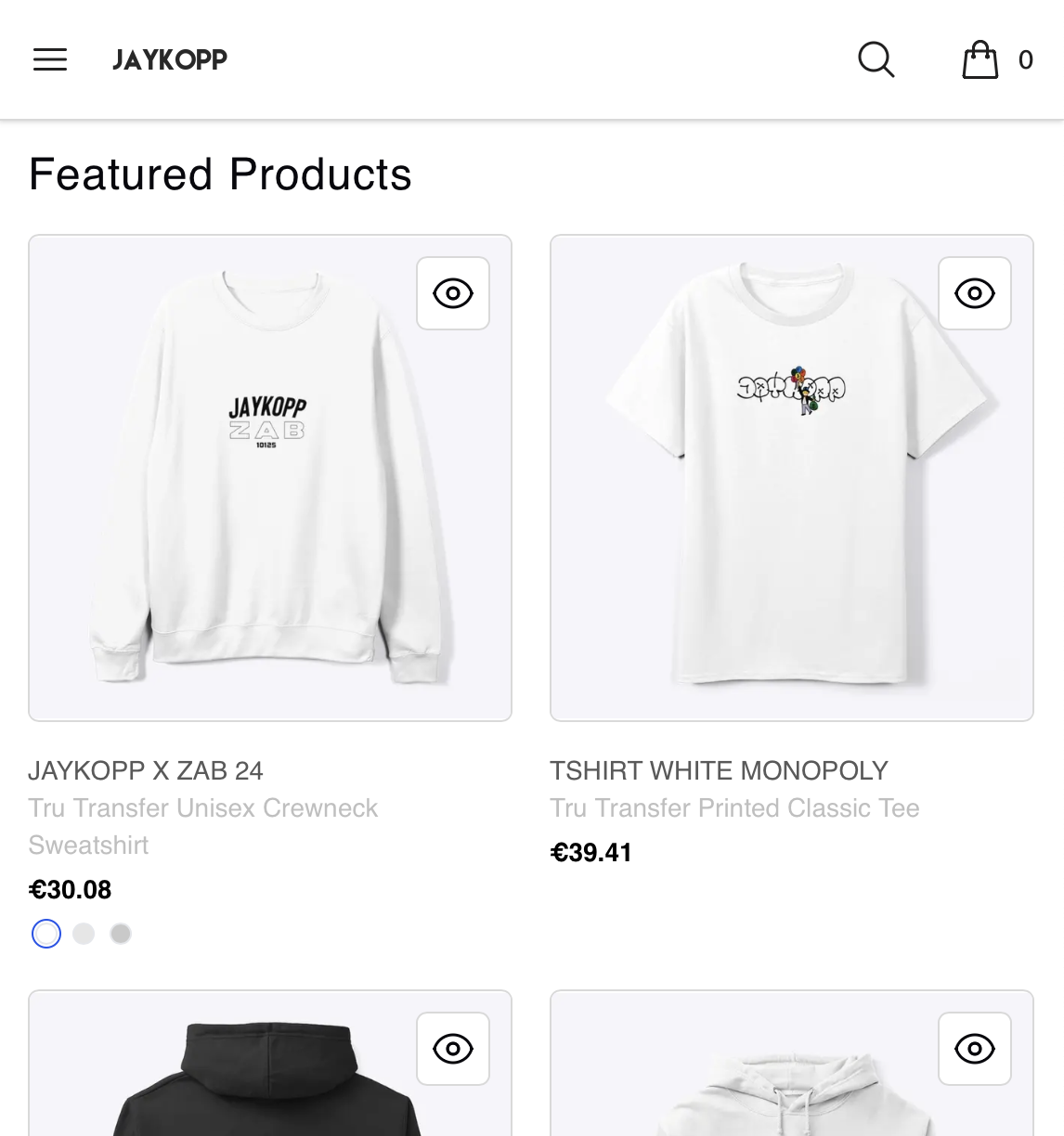The image size is (1064, 1136).
Task: Open the hamburger navigation menu
Action: tap(49, 59)
